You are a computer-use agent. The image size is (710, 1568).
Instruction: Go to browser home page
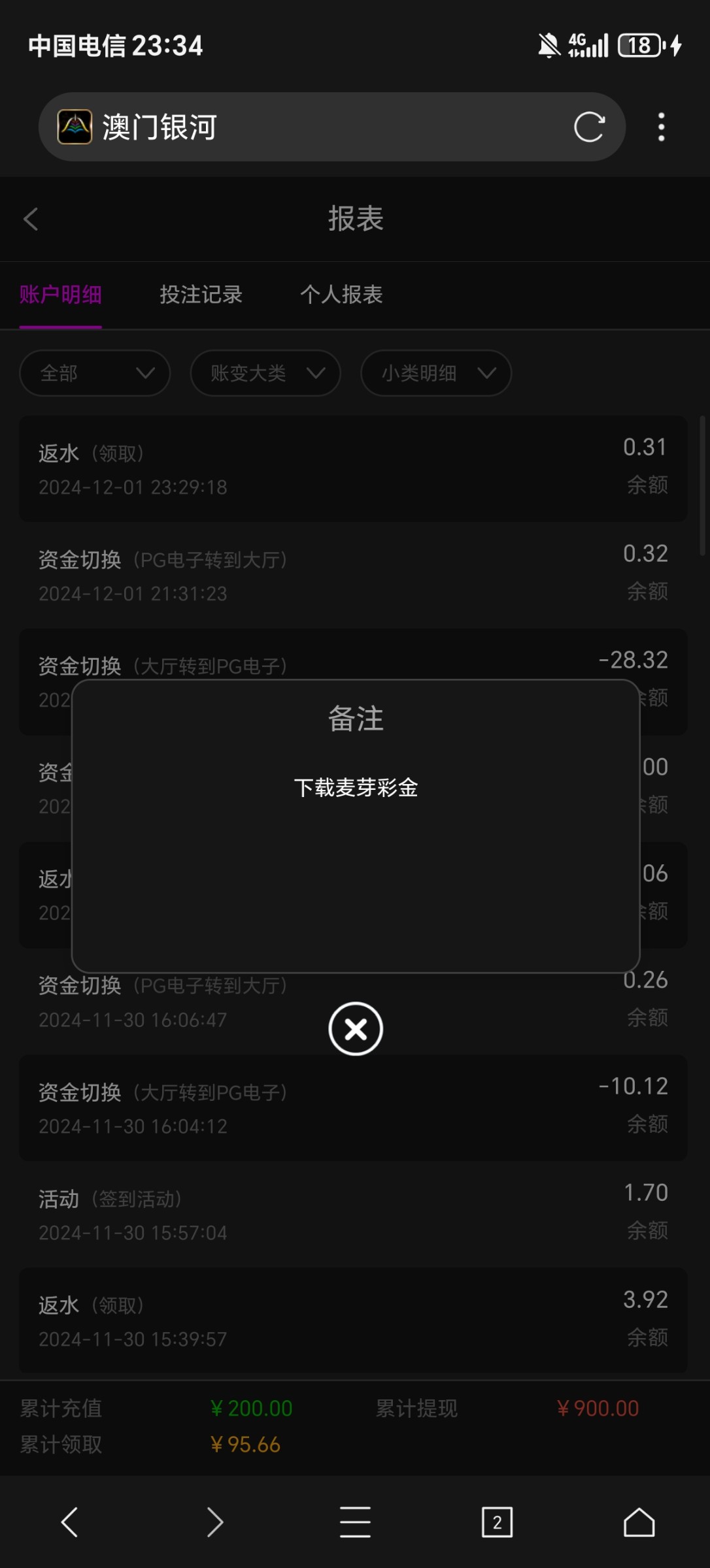639,1522
